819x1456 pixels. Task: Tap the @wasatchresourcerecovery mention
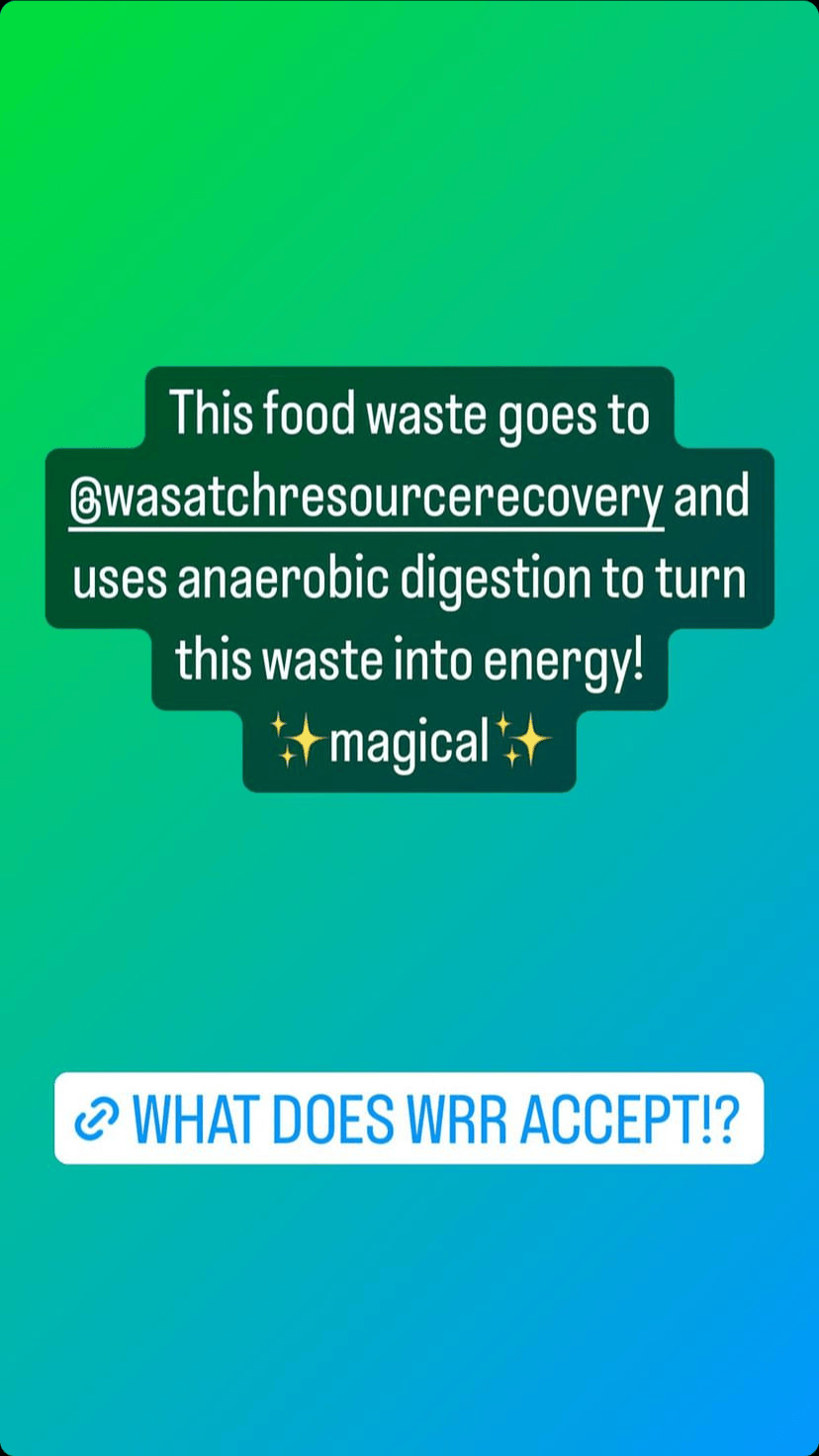366,498
